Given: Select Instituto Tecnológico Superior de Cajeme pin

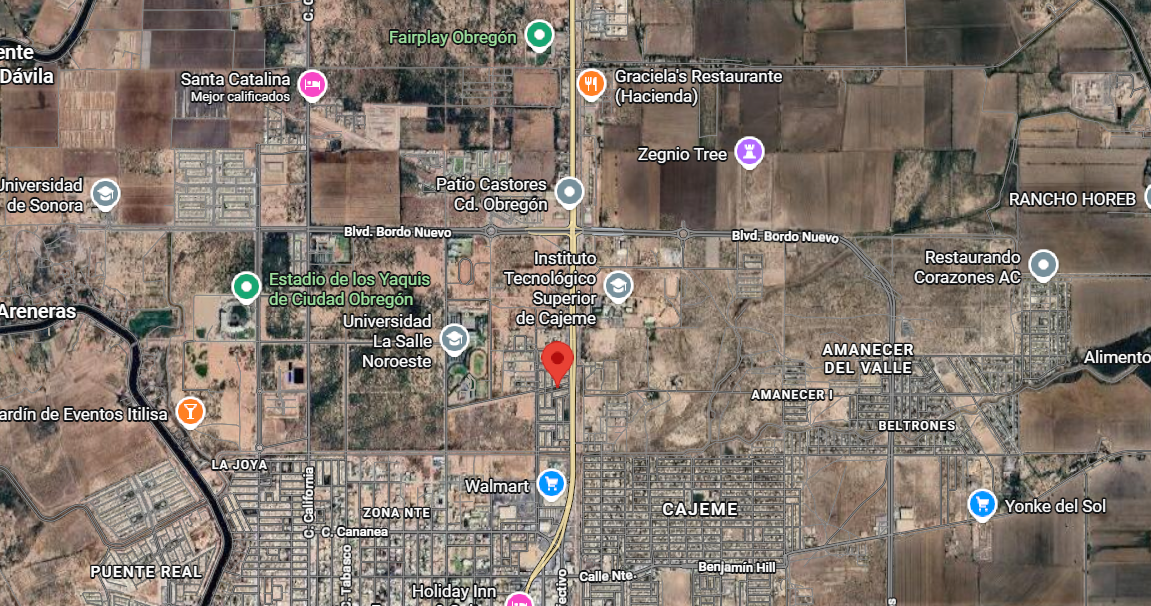Looking at the screenshot, I should [619, 286].
